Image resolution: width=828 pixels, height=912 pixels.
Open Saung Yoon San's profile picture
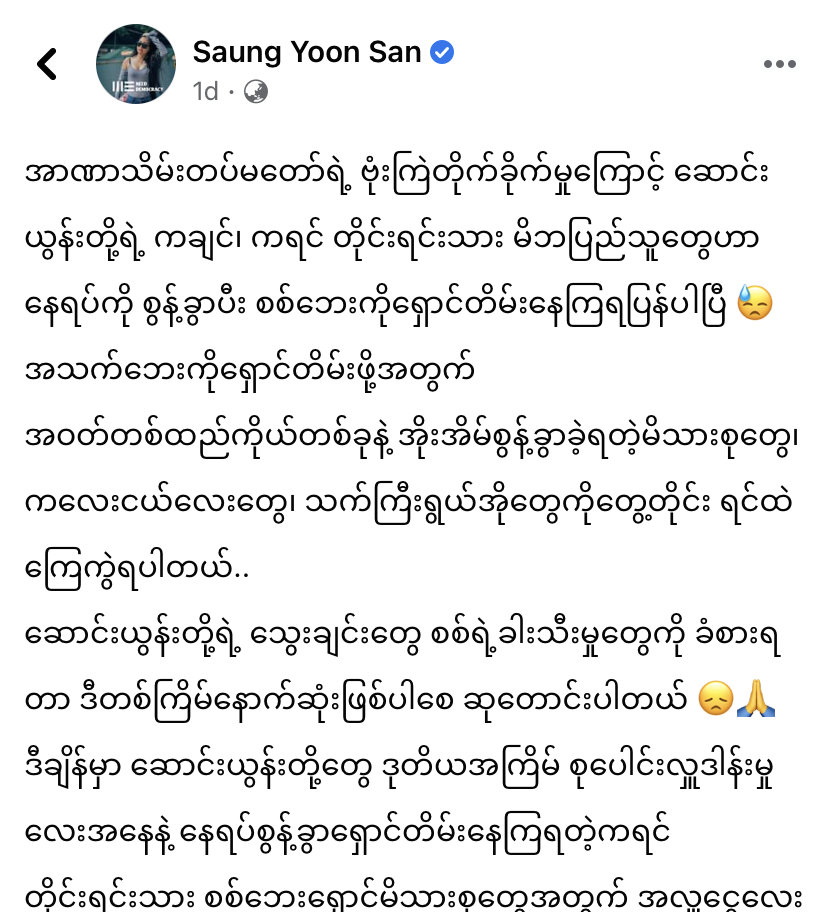point(136,65)
